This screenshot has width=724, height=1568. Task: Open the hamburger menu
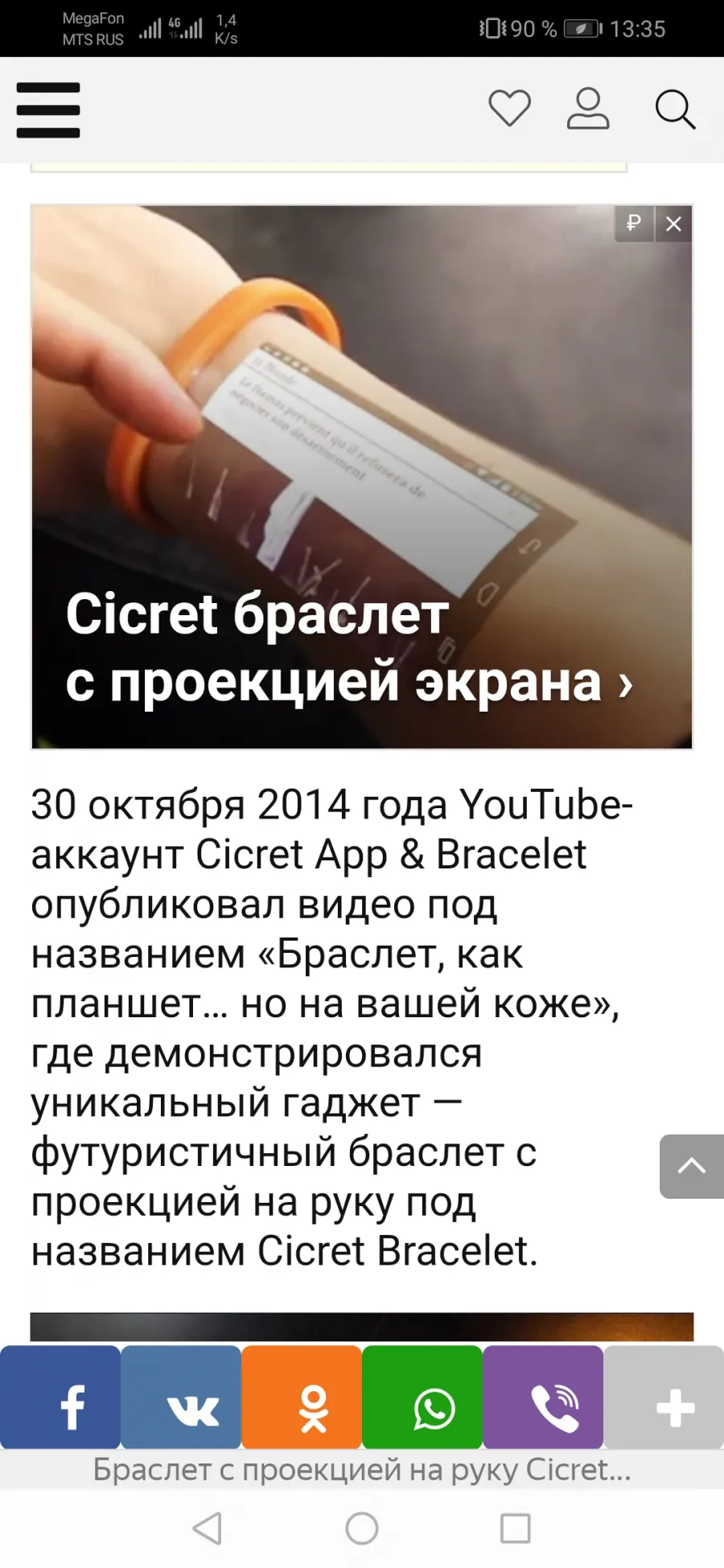click(48, 110)
